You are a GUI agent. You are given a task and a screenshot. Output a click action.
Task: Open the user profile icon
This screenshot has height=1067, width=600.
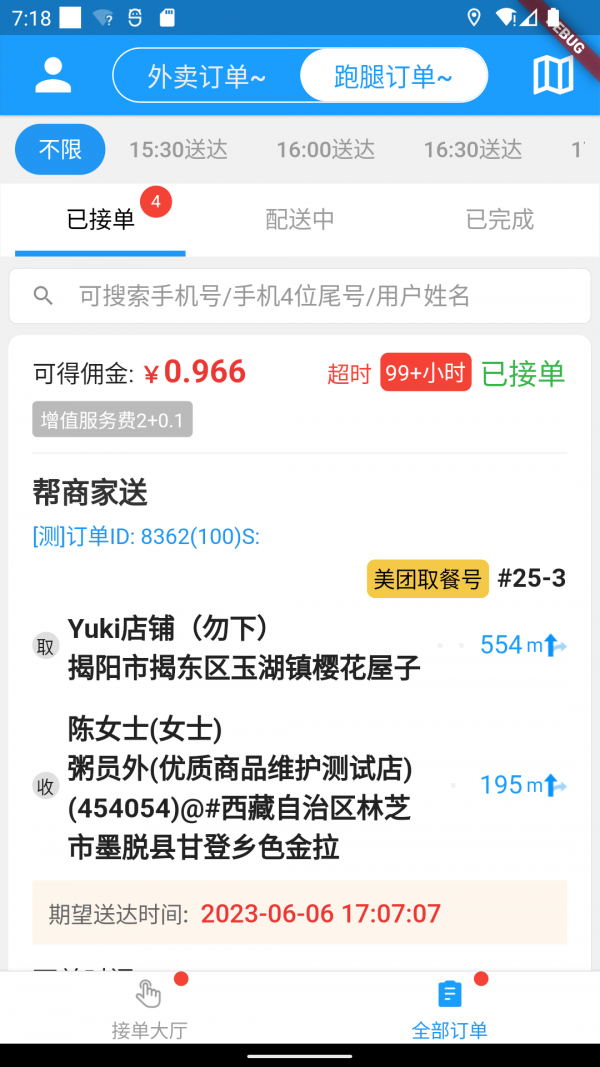coord(53,75)
